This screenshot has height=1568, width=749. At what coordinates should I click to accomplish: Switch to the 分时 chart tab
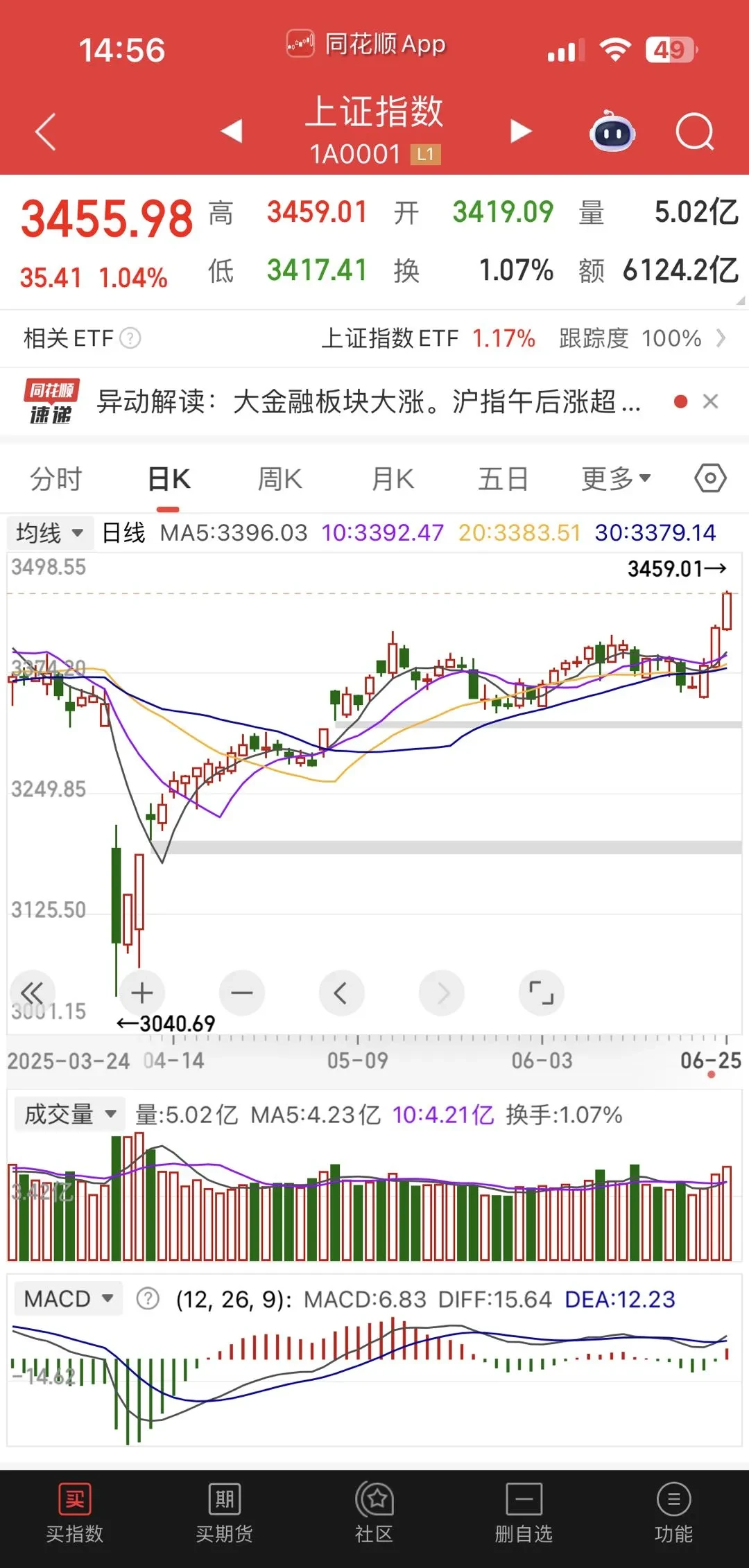tap(56, 479)
